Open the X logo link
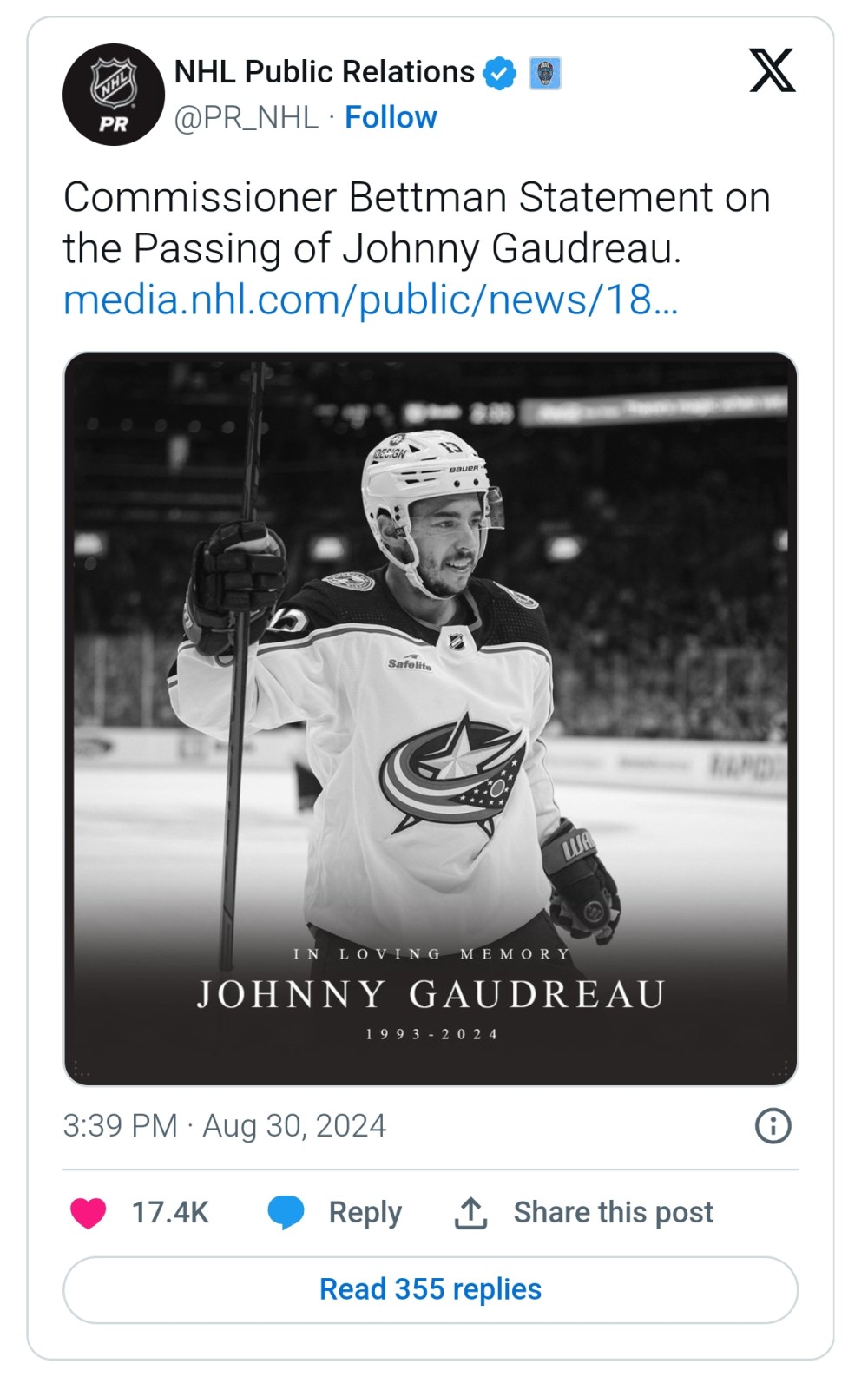The width and height of the screenshot is (868, 1377). 772,71
